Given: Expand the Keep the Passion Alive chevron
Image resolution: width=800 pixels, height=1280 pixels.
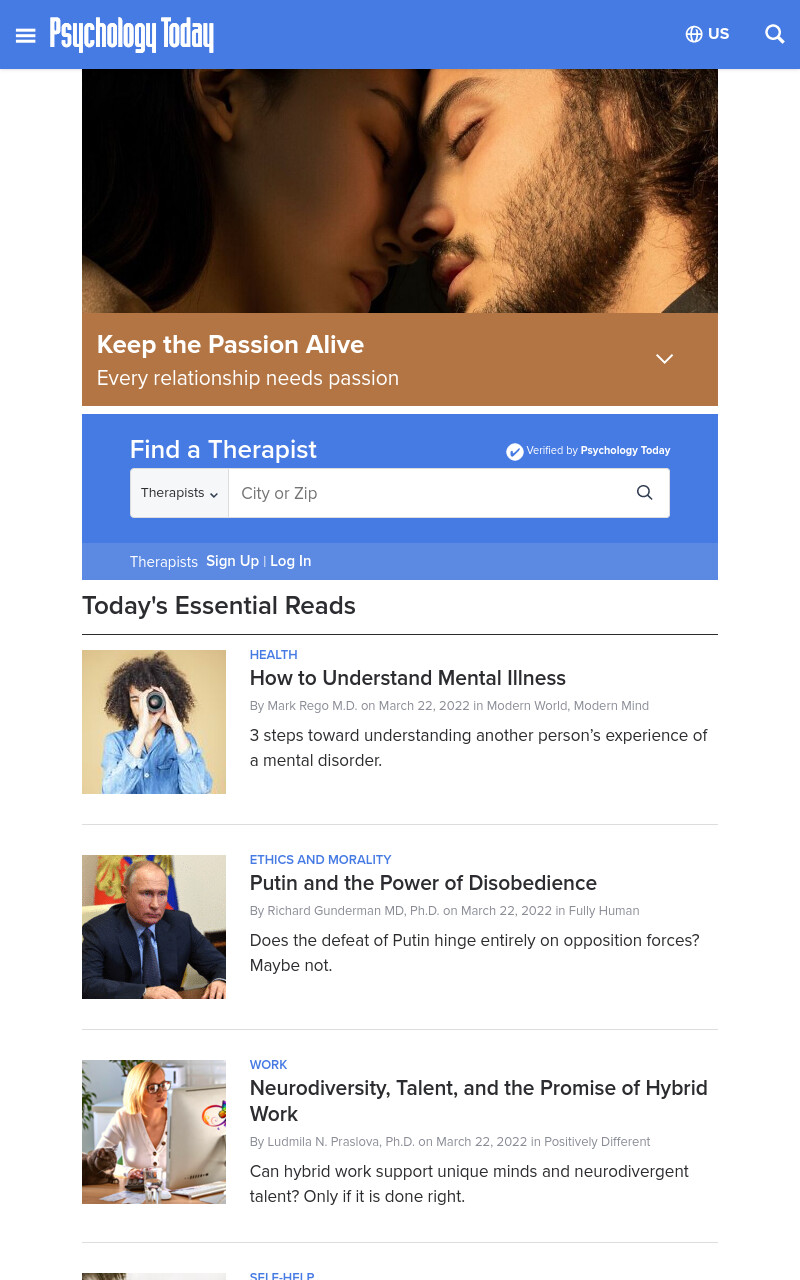Looking at the screenshot, I should point(664,359).
